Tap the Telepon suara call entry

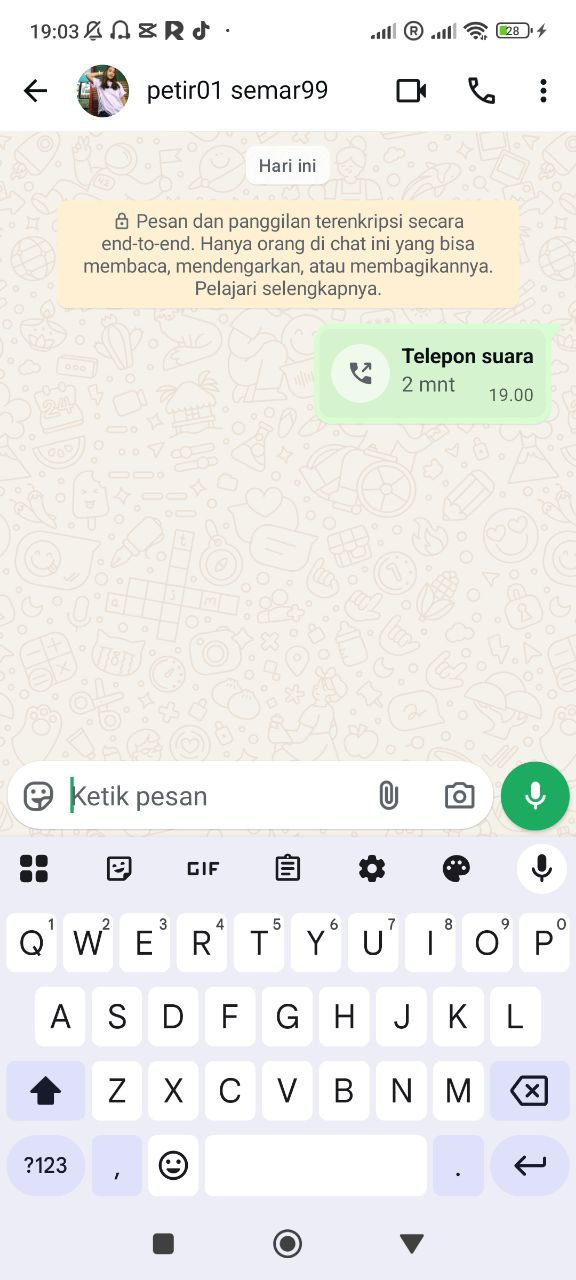[x=432, y=375]
